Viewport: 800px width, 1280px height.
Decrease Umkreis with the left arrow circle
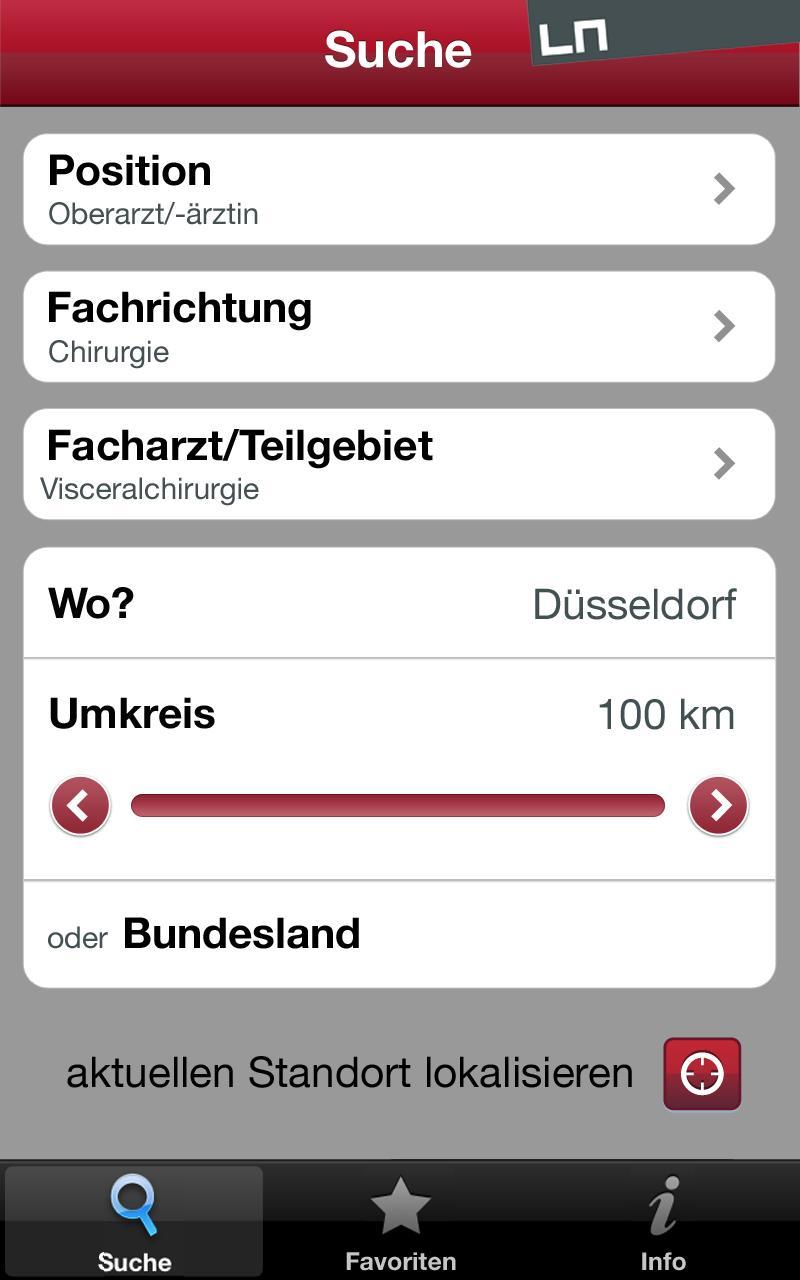click(80, 805)
